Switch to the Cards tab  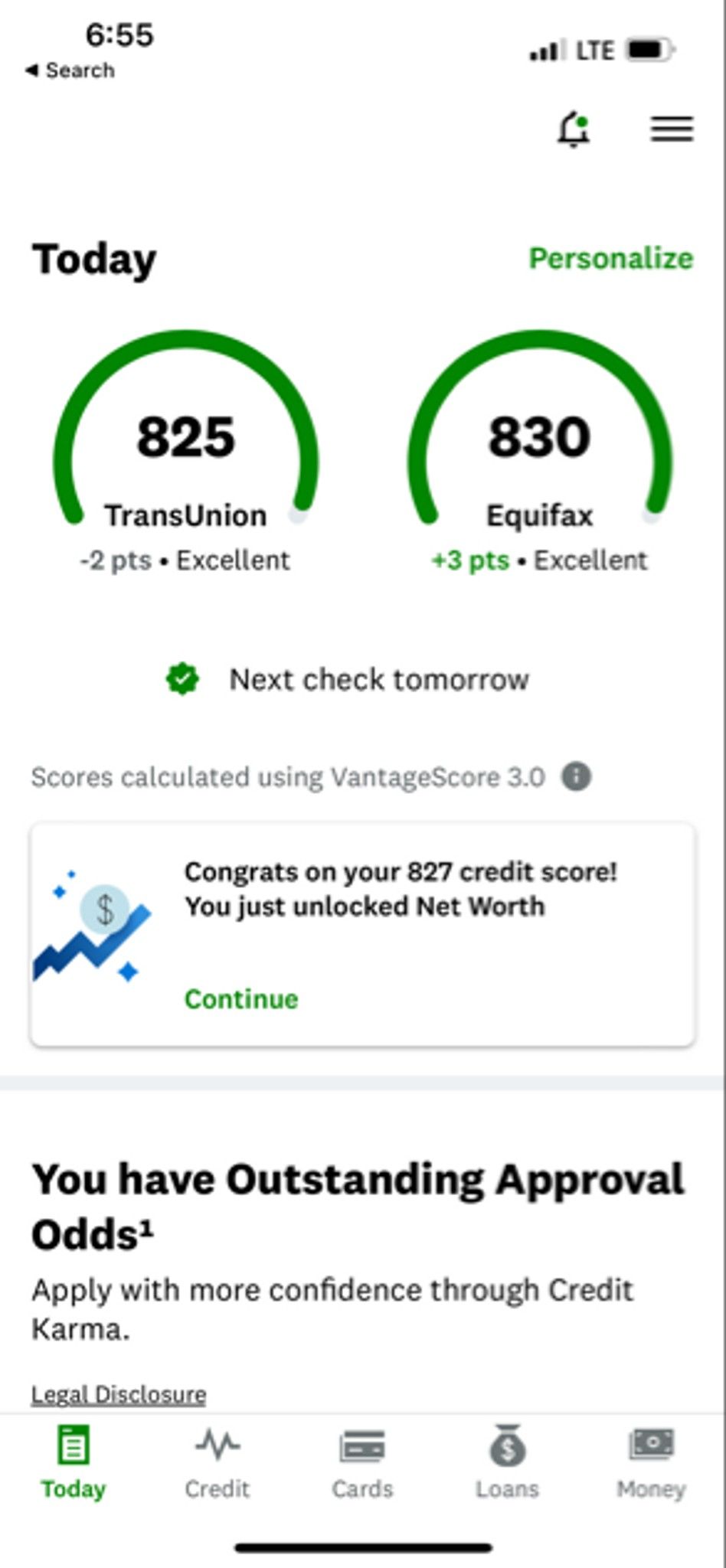(362, 1462)
